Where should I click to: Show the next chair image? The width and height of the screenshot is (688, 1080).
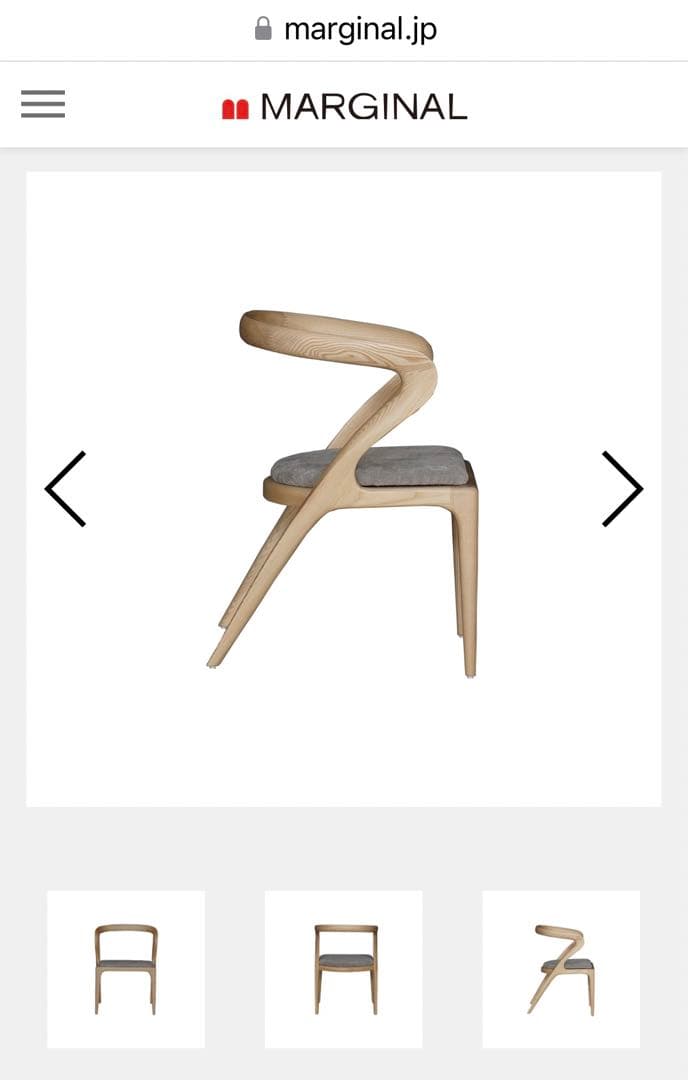click(621, 488)
